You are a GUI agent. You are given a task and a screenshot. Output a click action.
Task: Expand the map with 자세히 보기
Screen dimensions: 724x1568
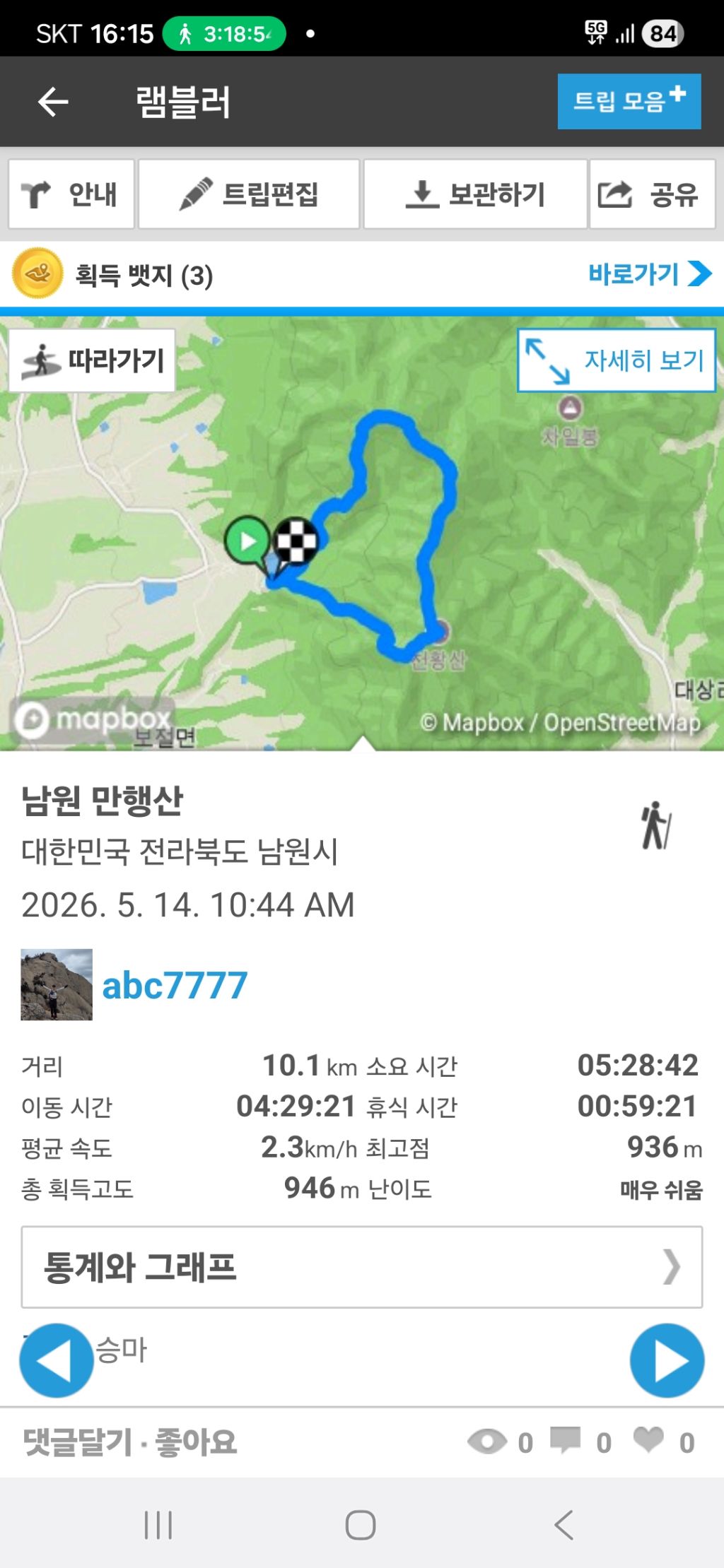tap(617, 360)
